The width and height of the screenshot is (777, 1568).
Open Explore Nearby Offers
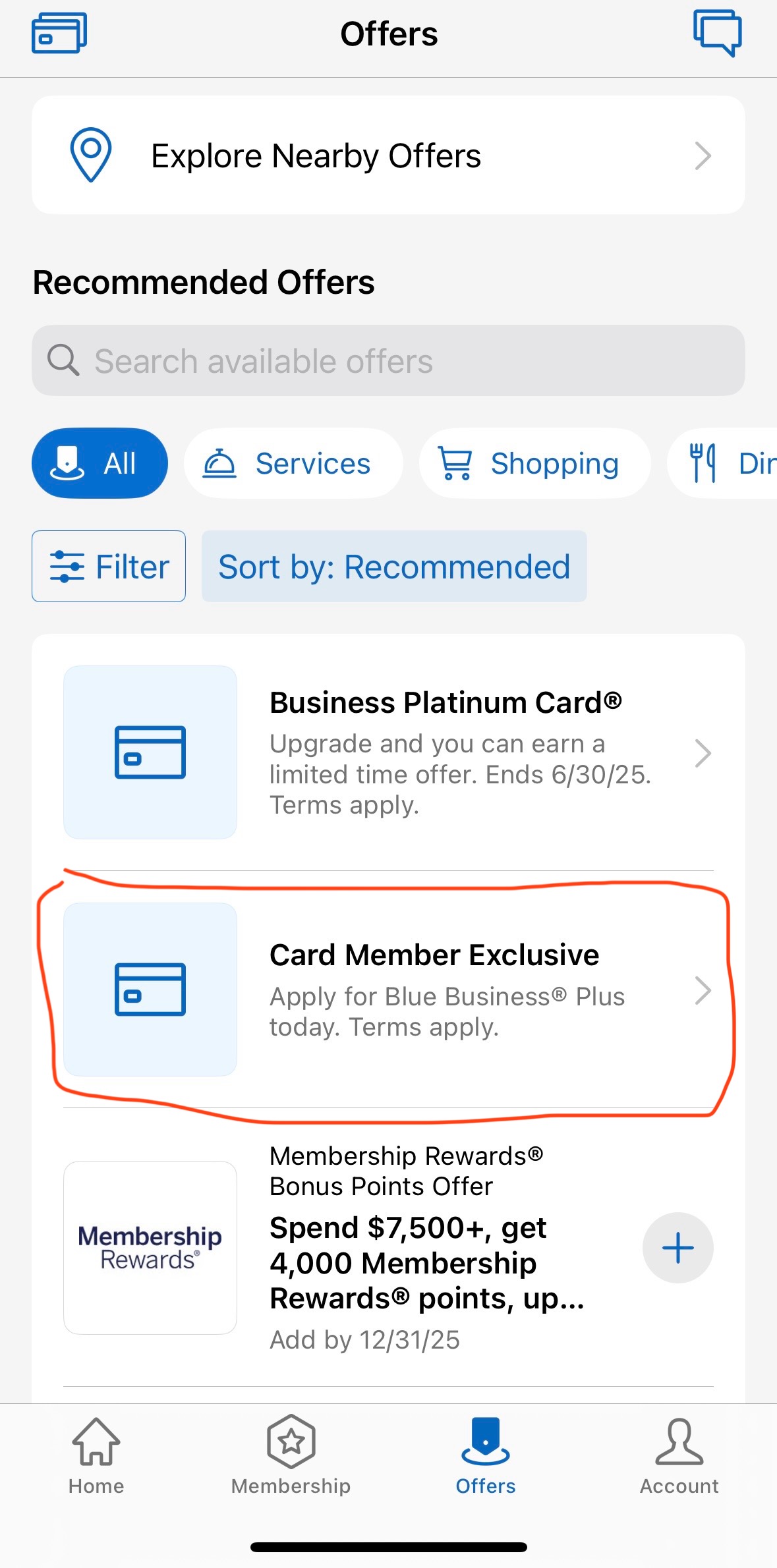coord(388,155)
